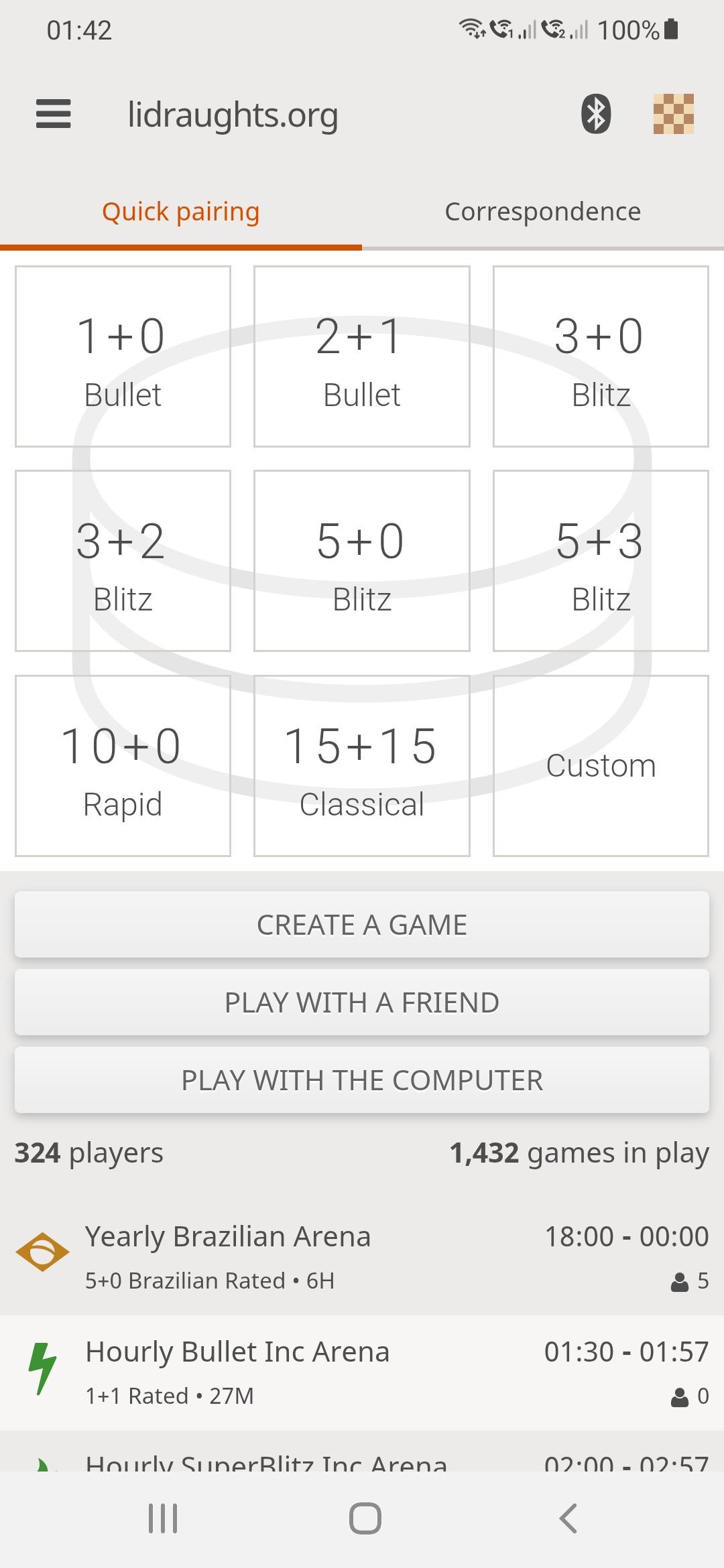Viewport: 724px width, 1568px height.
Task: Start a 10+0 Rapid game
Action: pos(123,765)
